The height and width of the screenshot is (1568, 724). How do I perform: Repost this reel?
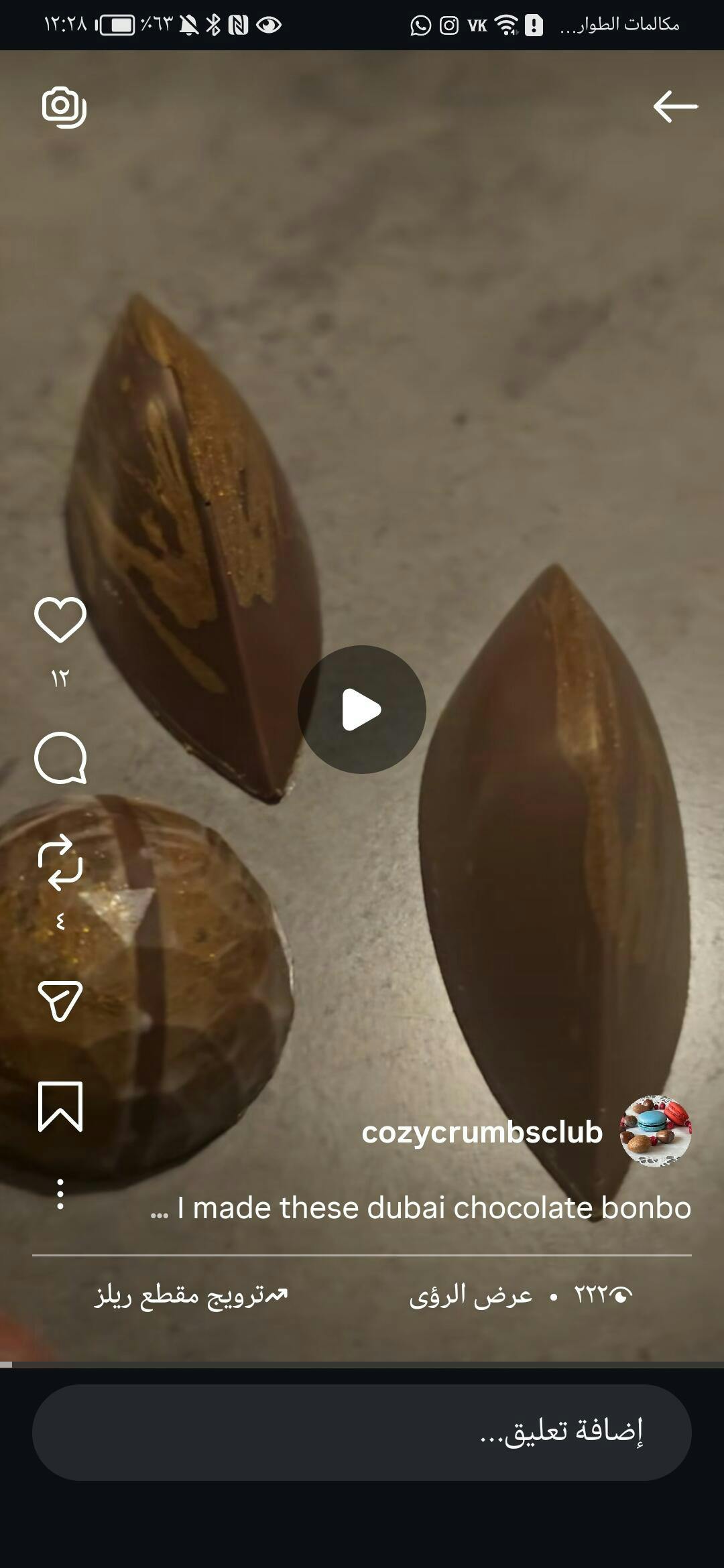point(60,862)
